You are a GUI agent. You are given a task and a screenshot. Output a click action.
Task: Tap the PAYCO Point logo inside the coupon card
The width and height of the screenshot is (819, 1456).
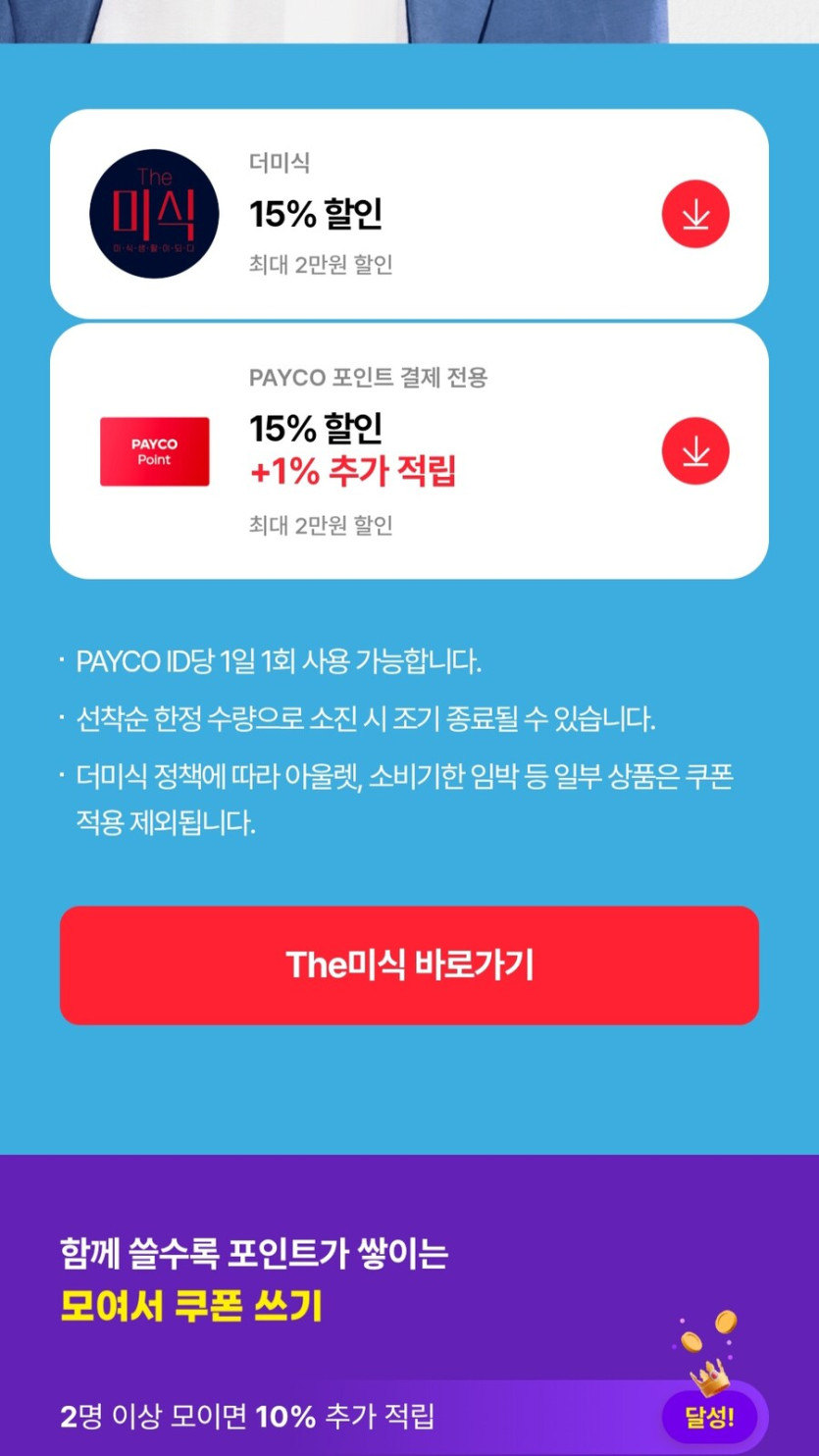click(x=154, y=450)
